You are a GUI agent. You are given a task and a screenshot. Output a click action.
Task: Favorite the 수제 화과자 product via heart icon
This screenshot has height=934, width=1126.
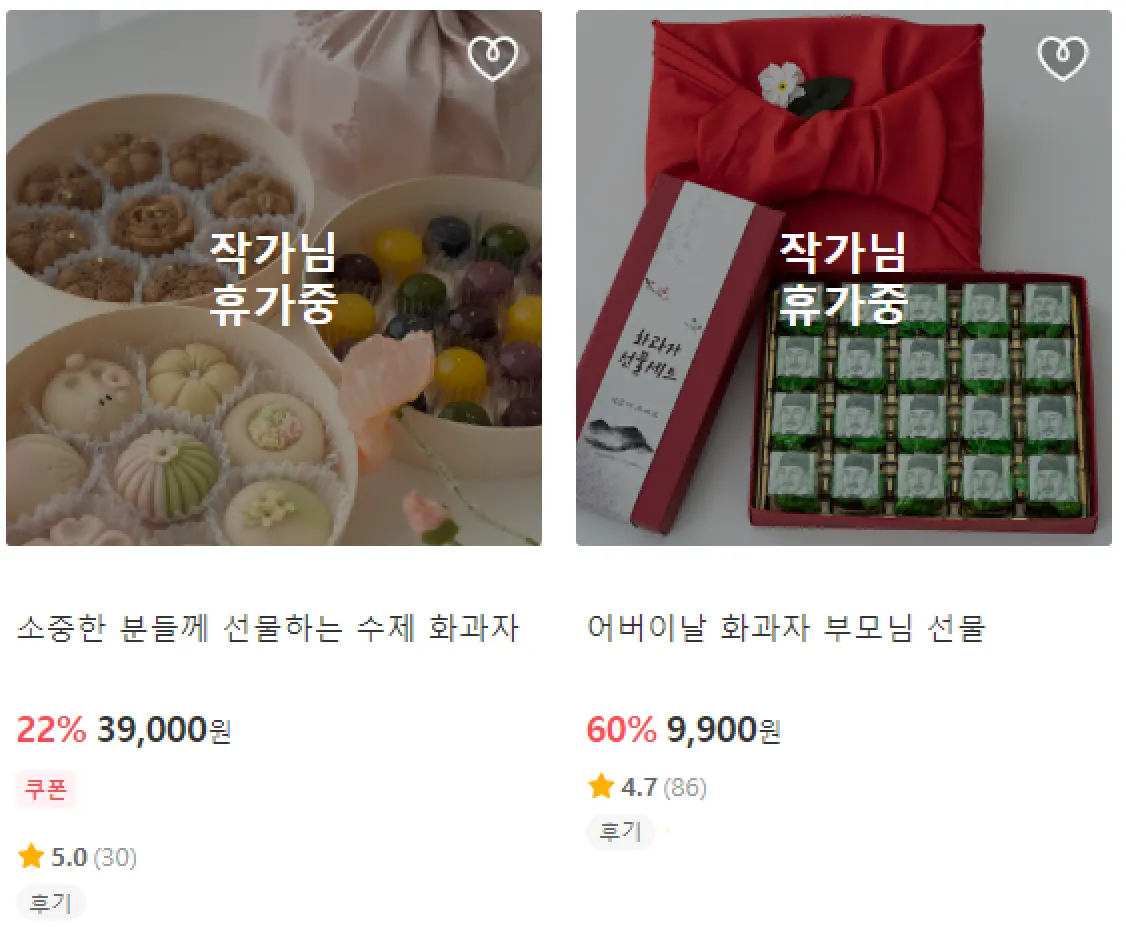(493, 58)
